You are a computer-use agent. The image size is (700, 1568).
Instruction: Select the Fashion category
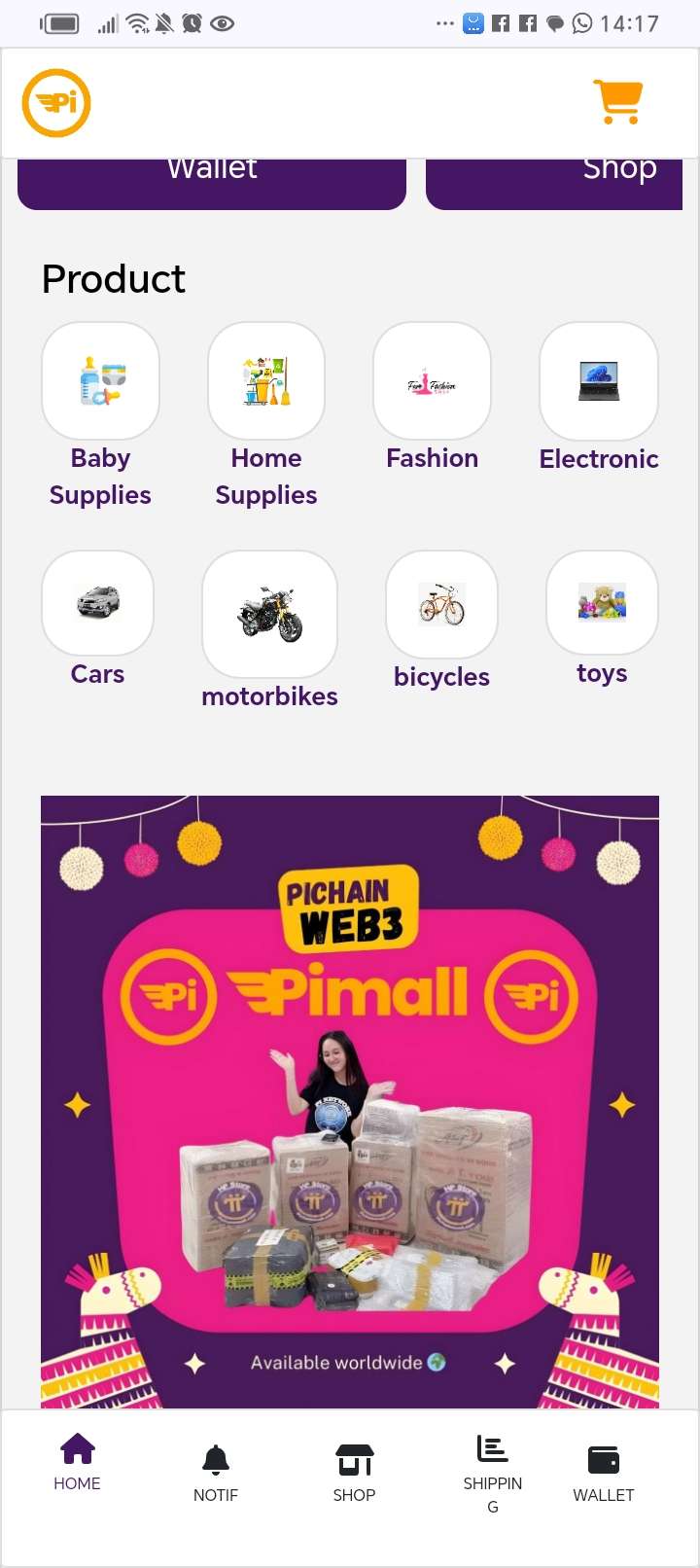click(432, 381)
